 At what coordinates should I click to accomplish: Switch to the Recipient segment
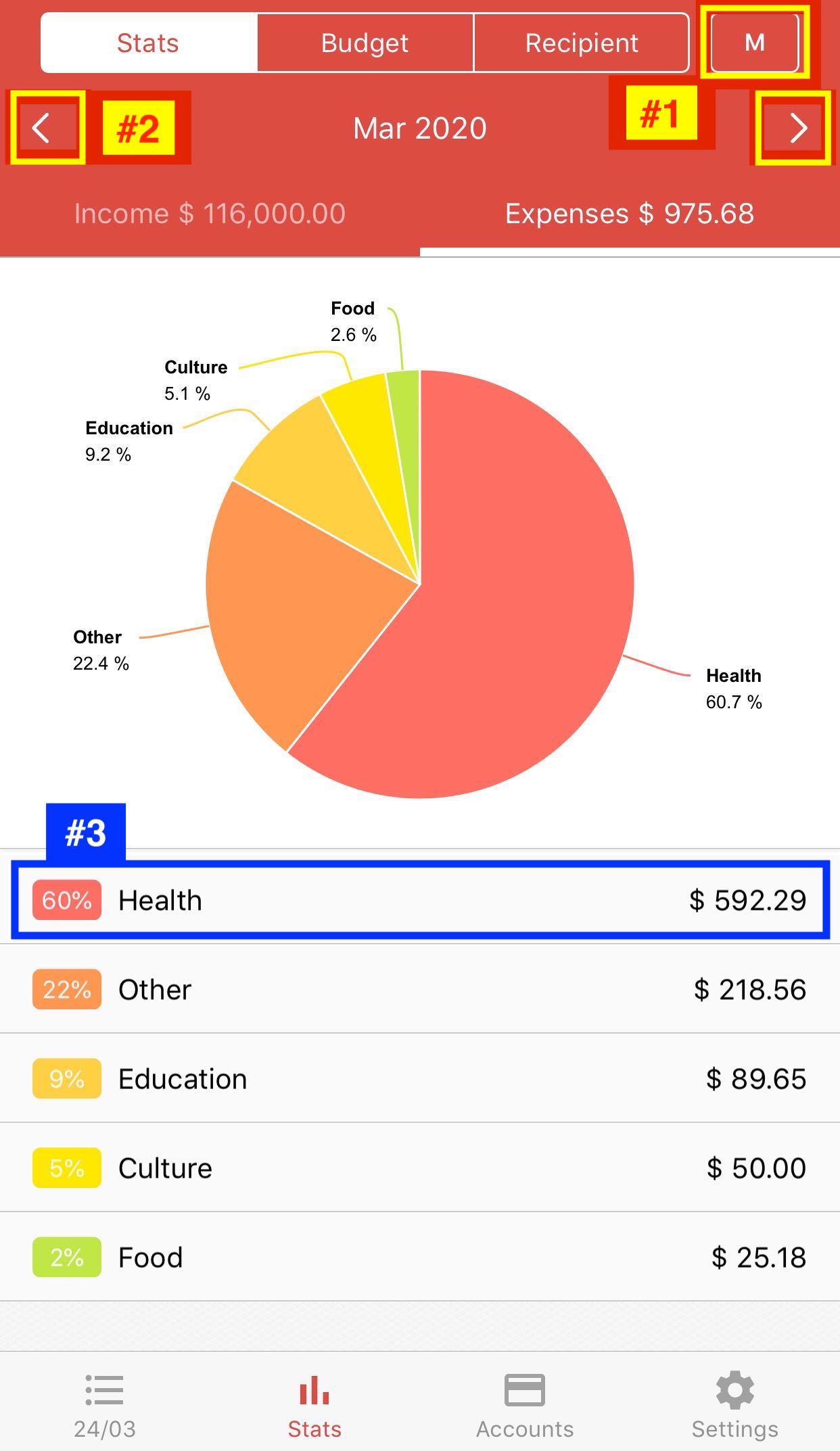[x=582, y=43]
